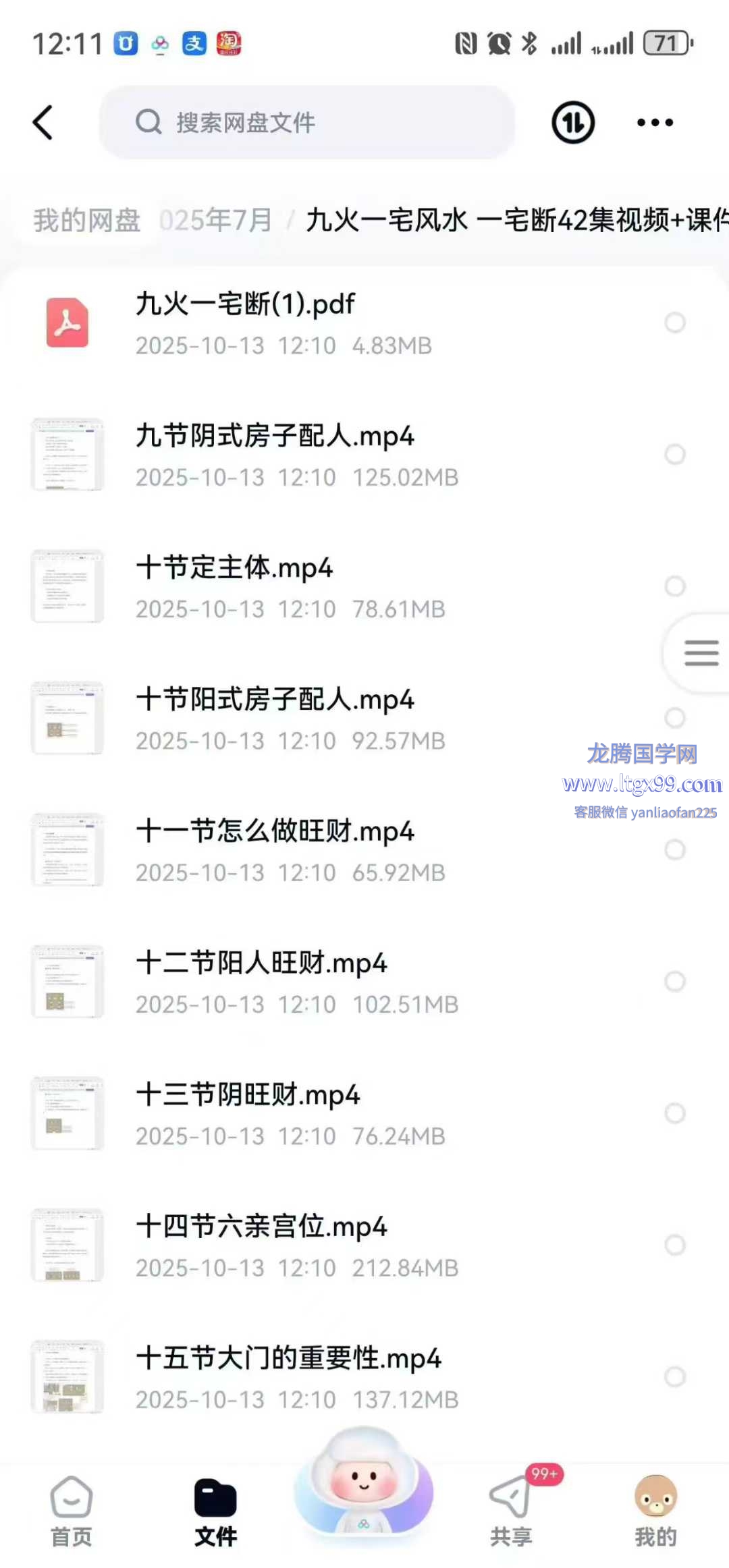Go to 我的网盘 in the breadcrumb

tap(87, 221)
